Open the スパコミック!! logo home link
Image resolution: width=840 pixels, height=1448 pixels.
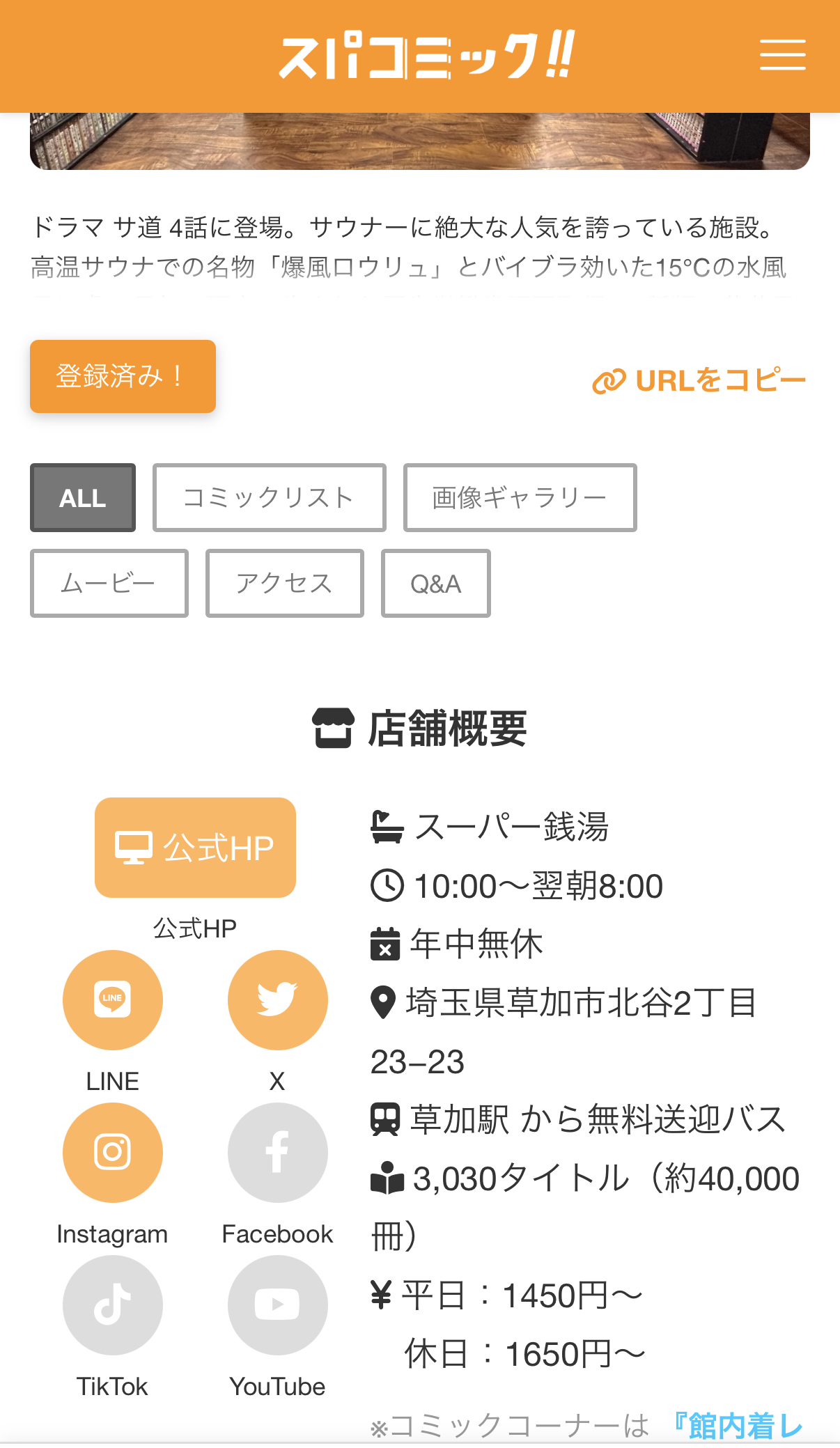[x=426, y=56]
